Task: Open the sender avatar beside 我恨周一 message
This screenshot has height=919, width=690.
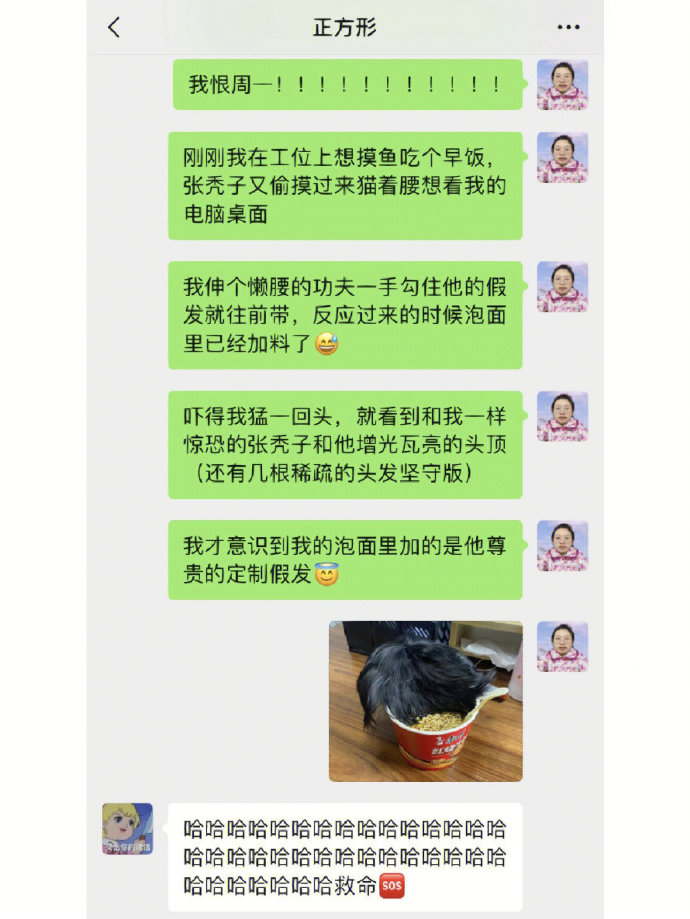Action: (x=562, y=85)
